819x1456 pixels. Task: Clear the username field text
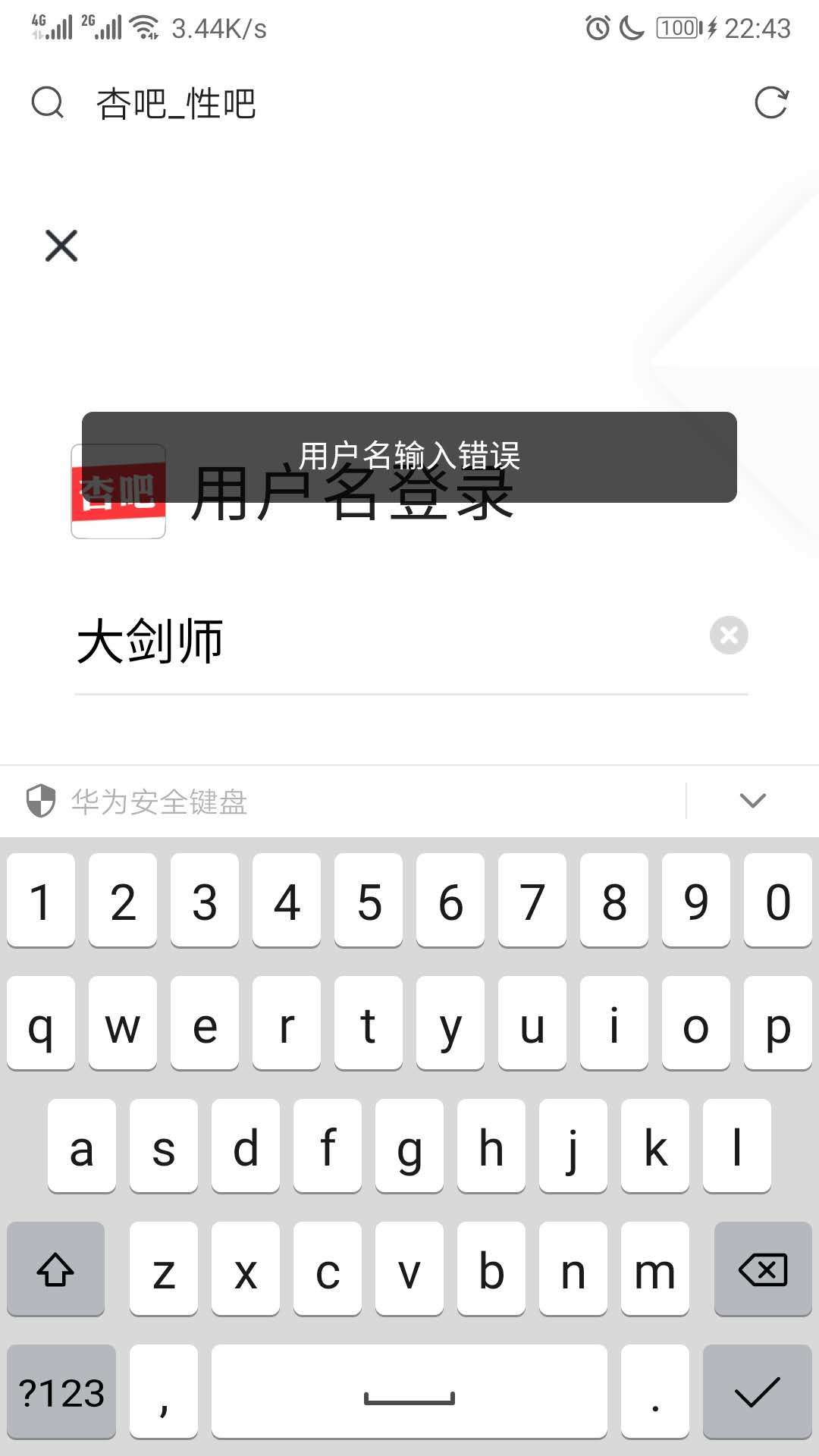click(728, 635)
